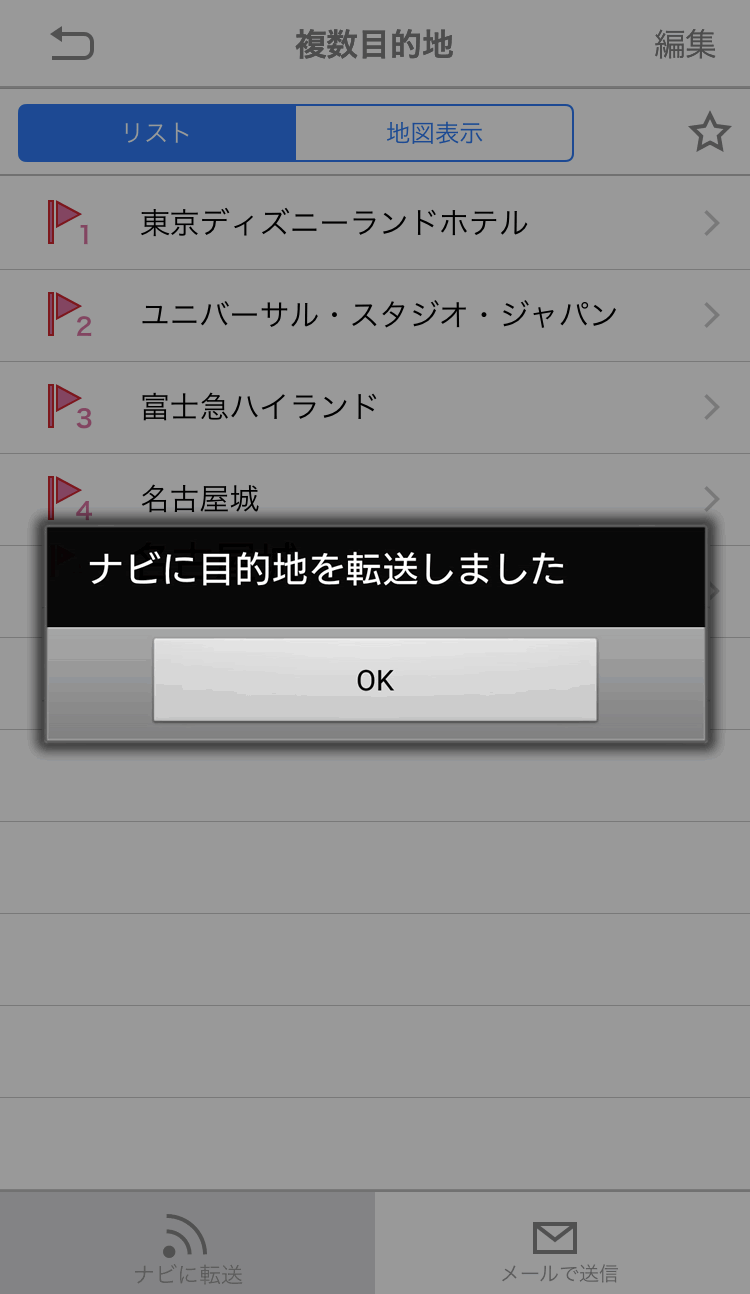Tap the star favorites icon
Image resolution: width=750 pixels, height=1294 pixels.
click(x=709, y=133)
